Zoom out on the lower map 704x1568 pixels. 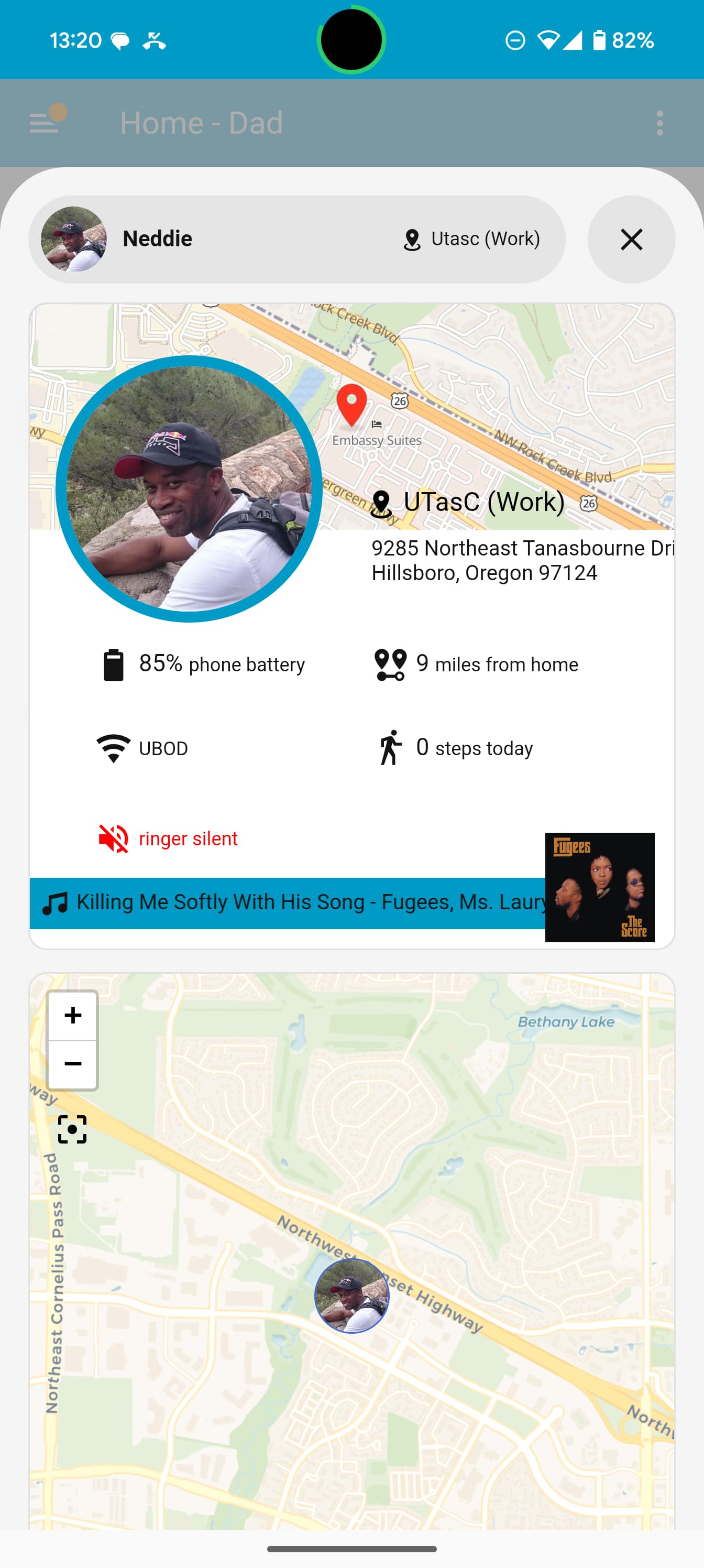click(72, 1064)
